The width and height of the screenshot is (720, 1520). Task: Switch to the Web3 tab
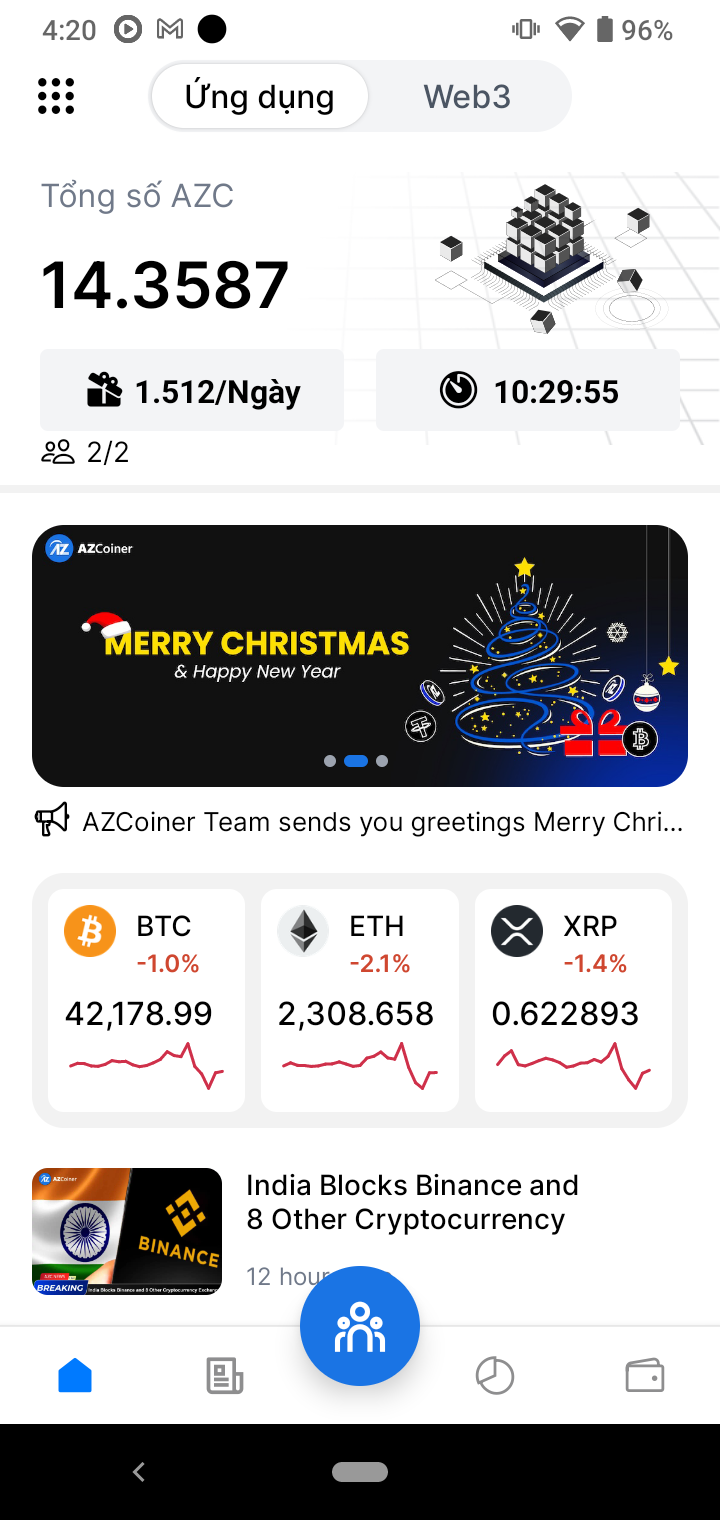point(467,97)
